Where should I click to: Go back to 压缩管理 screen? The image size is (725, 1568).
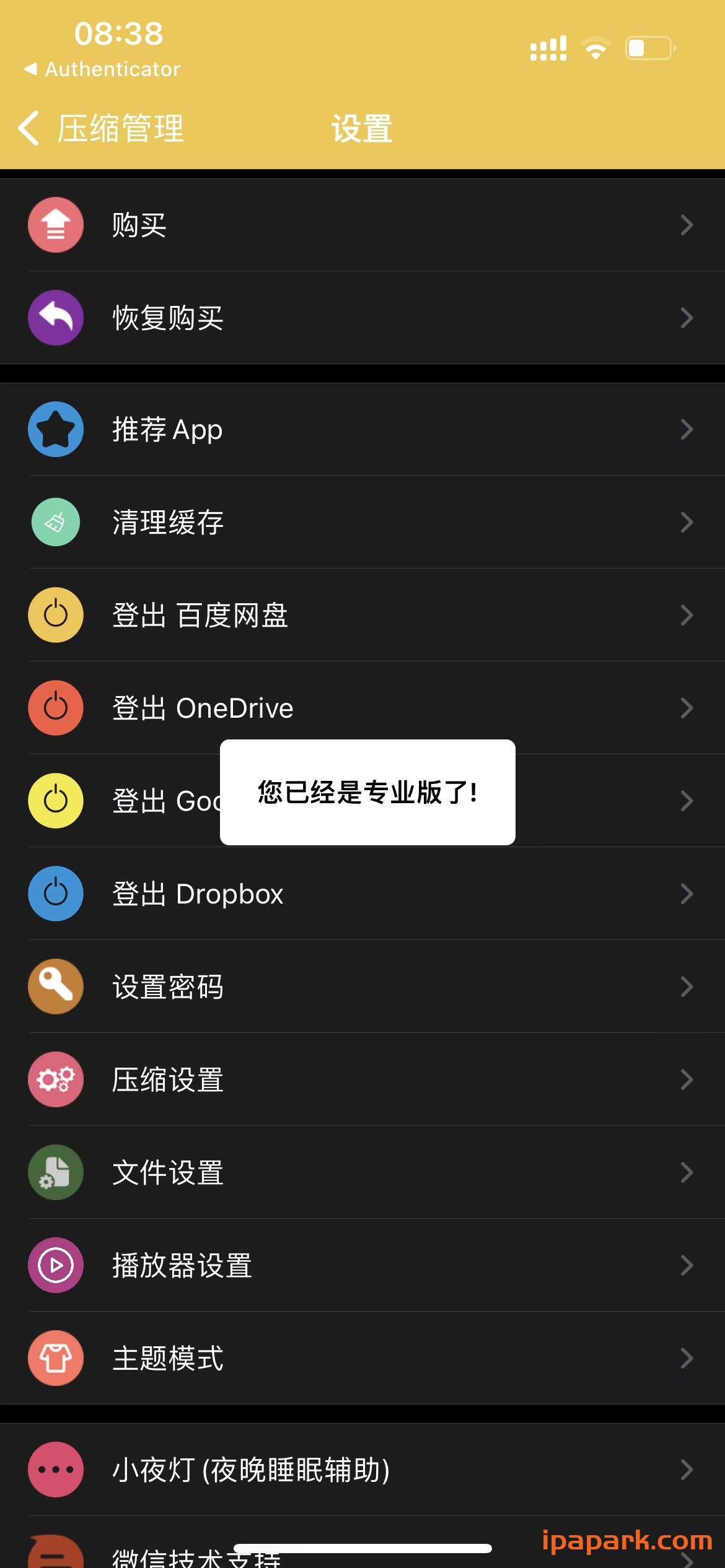[x=99, y=128]
